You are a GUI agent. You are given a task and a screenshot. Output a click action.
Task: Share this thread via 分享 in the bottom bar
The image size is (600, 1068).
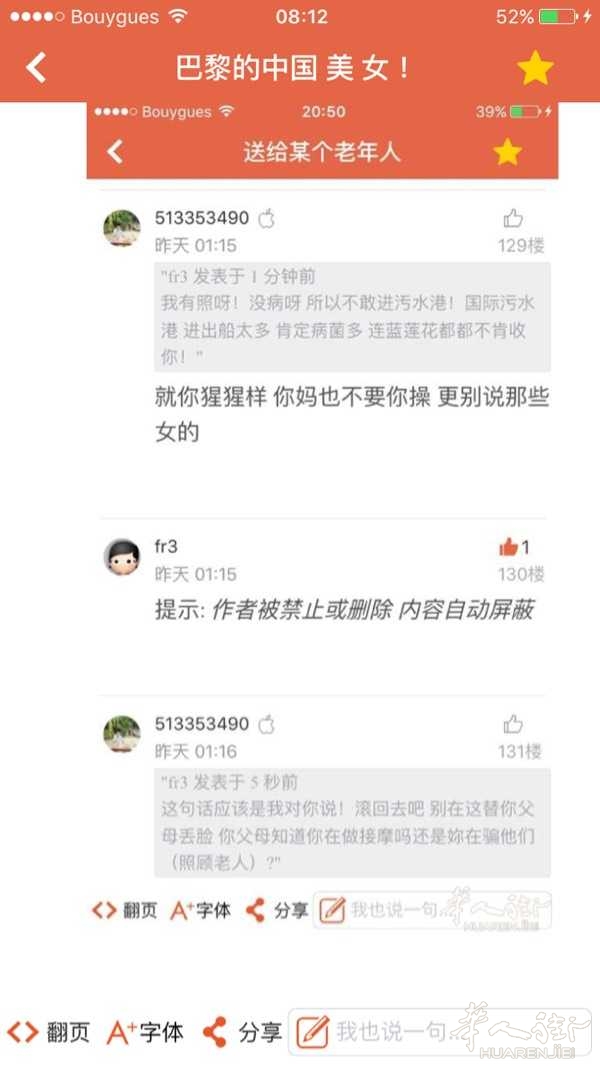click(x=242, y=1032)
